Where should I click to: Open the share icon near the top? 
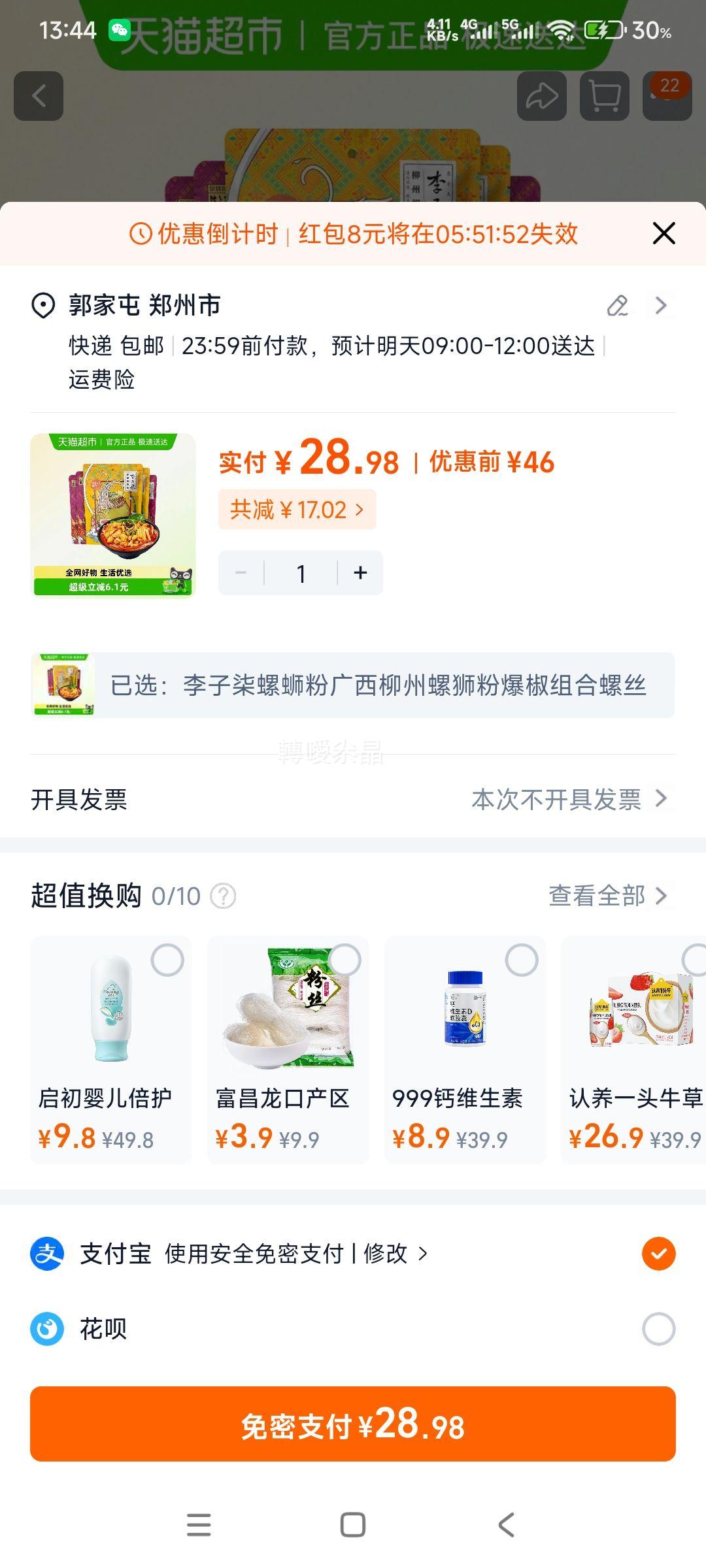(543, 97)
